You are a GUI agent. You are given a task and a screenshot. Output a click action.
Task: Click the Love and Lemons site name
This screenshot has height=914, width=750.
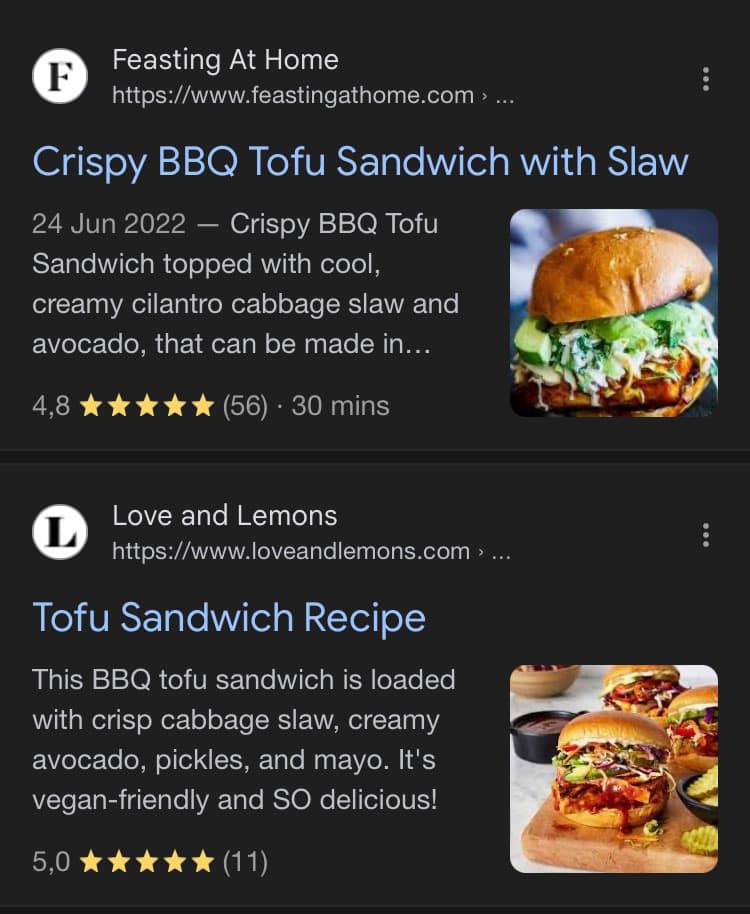point(223,516)
